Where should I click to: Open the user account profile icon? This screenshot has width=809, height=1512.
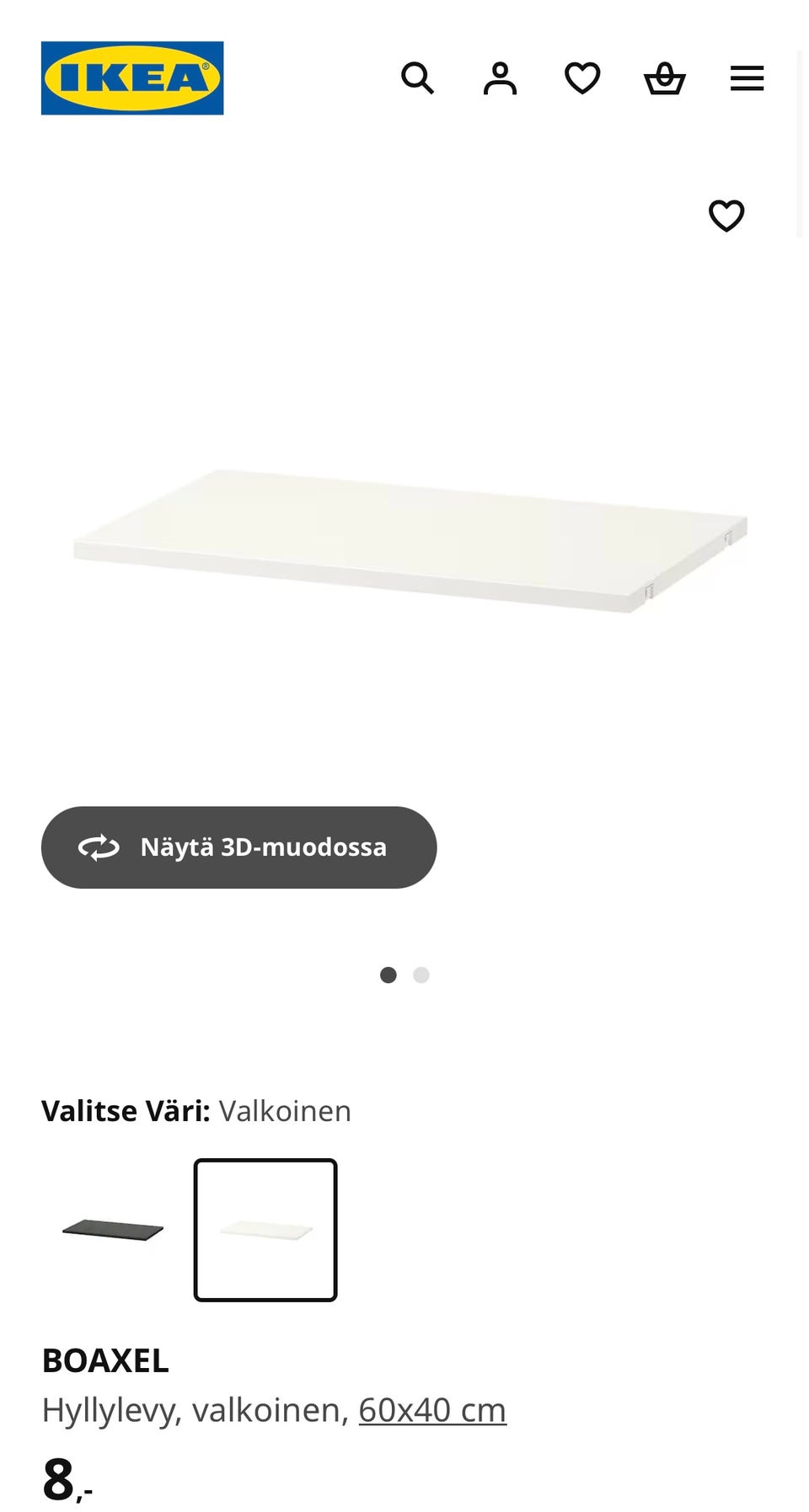click(x=500, y=78)
